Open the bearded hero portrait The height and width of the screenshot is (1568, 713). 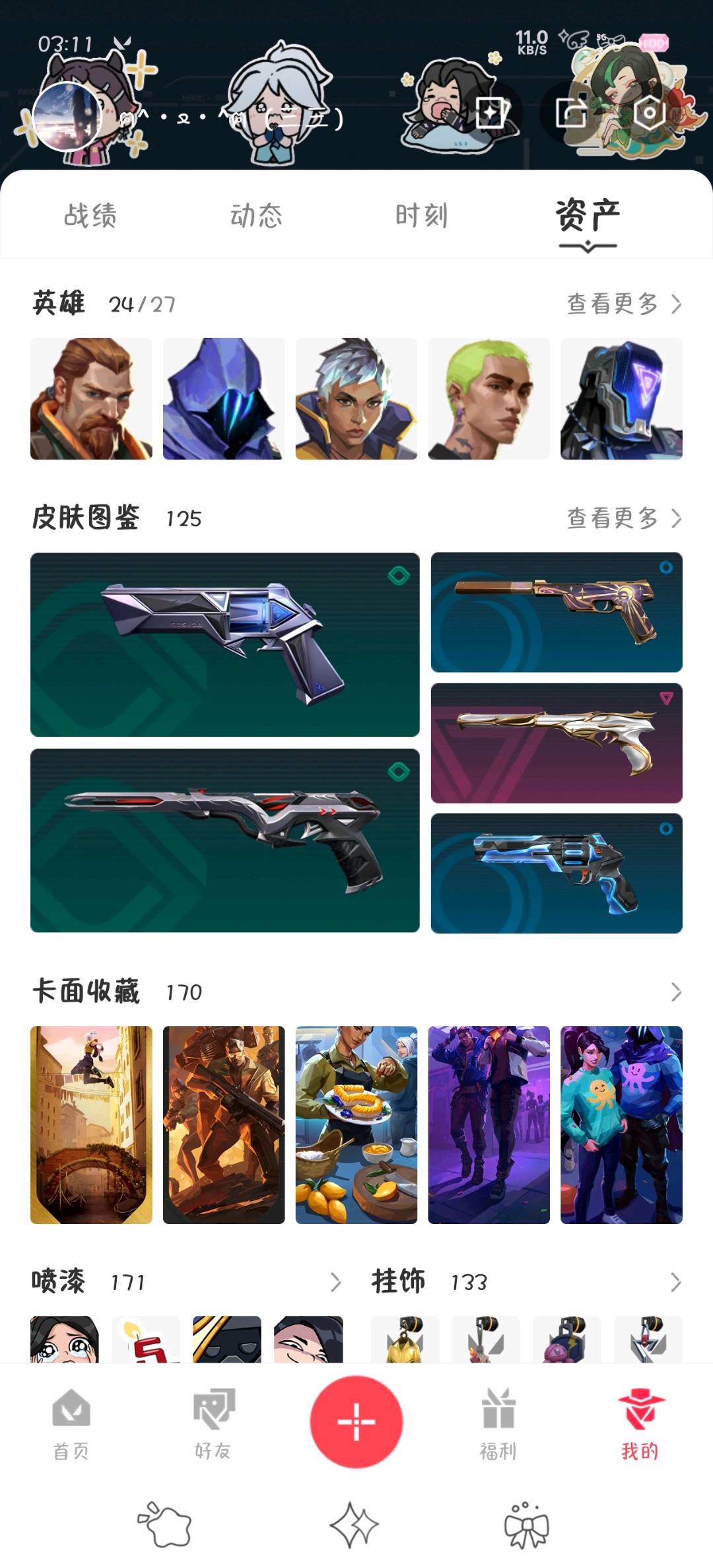[x=91, y=399]
